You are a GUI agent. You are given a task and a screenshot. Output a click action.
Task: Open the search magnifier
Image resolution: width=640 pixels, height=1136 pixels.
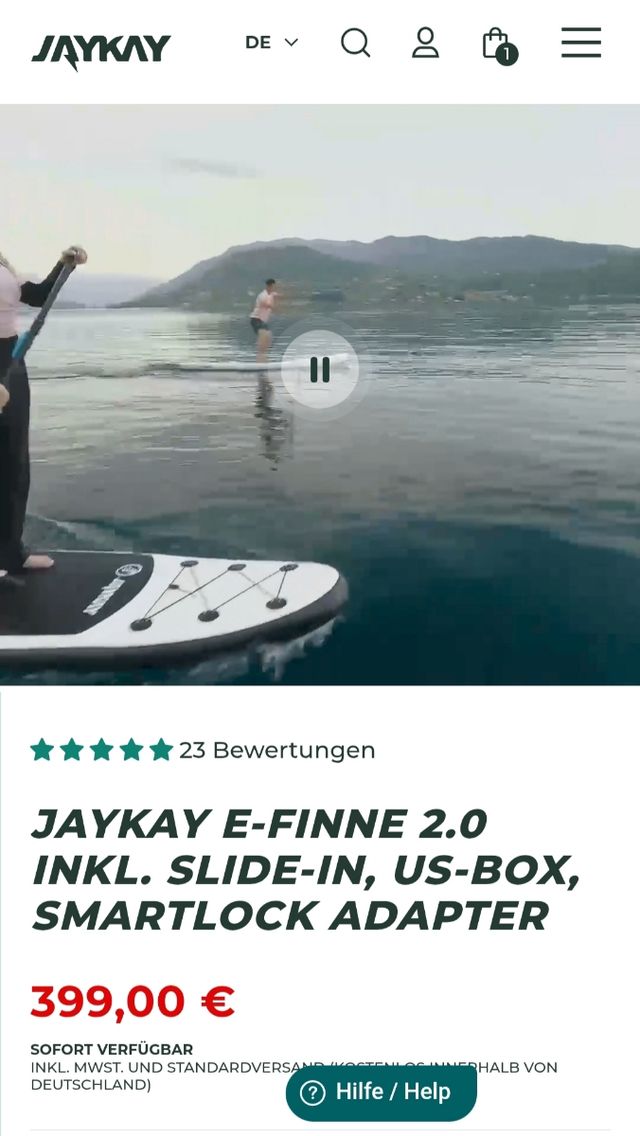355,43
